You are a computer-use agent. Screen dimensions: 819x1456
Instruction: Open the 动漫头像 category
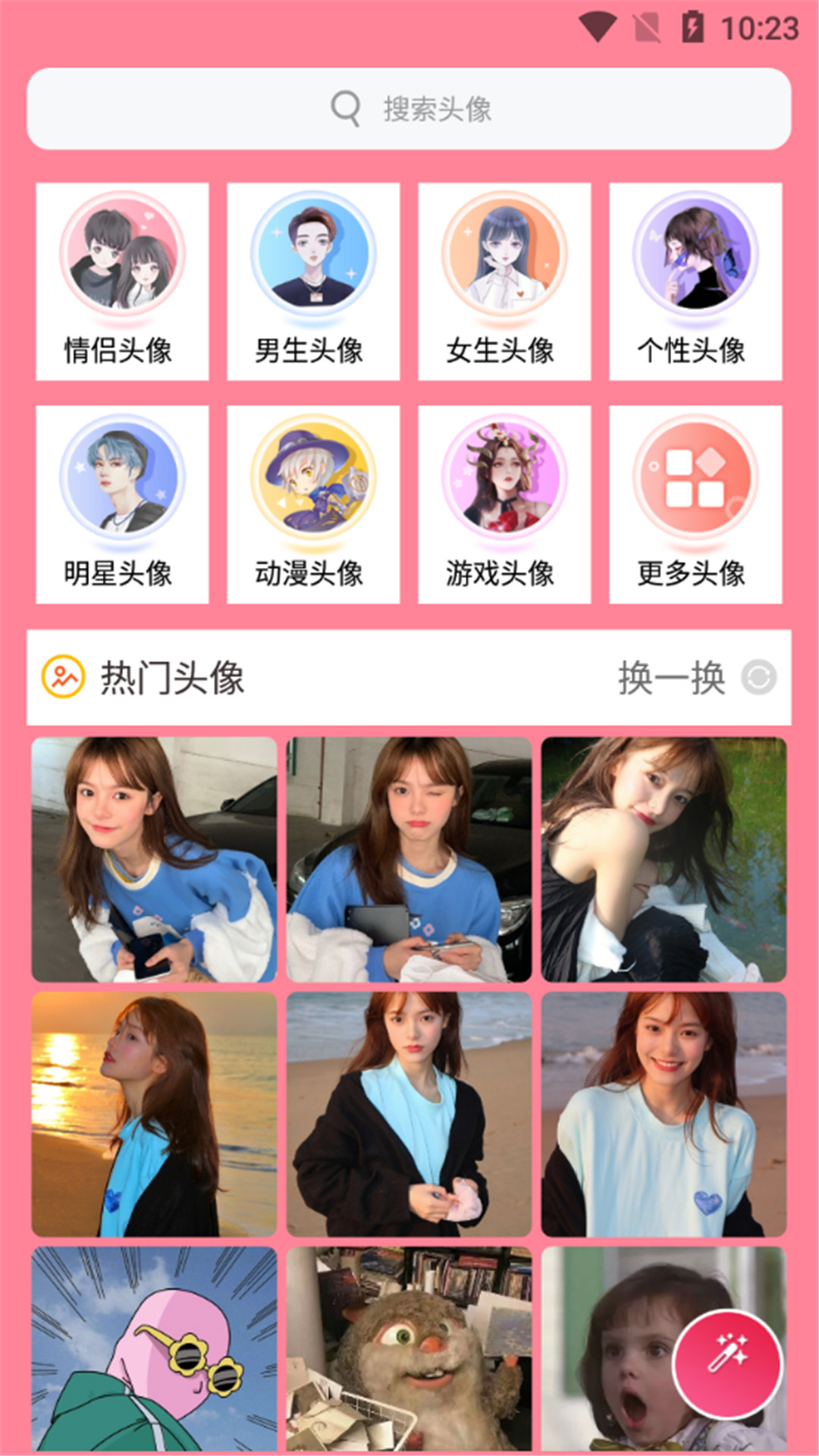313,504
